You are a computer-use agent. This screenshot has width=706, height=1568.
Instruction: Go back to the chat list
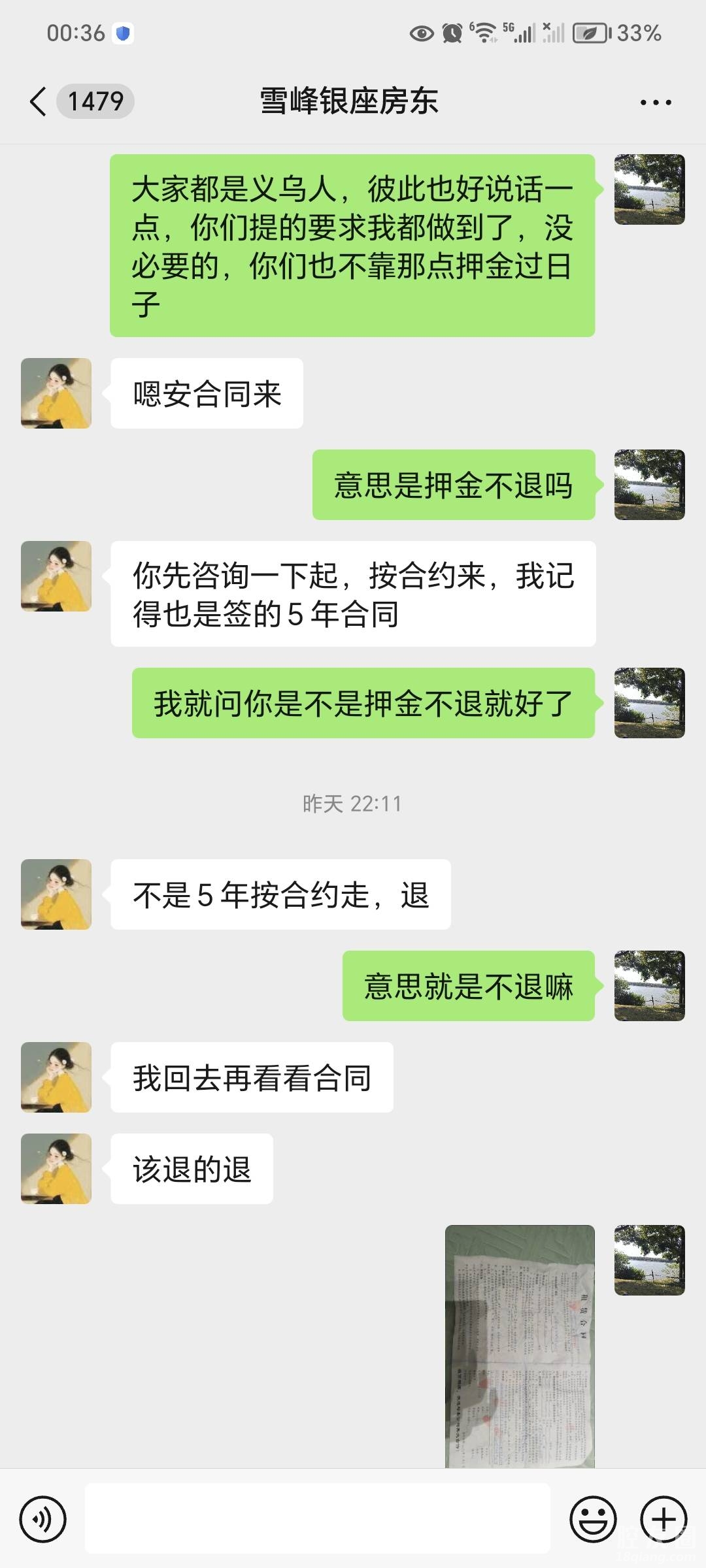click(39, 101)
